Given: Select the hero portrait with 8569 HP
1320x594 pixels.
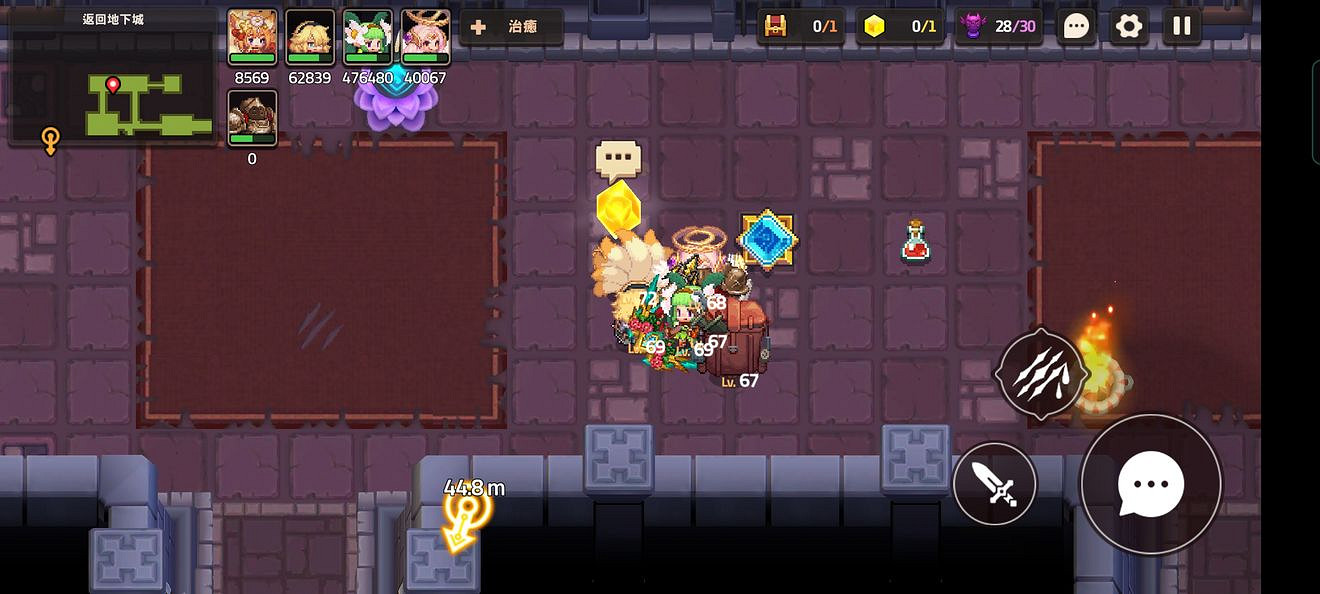Looking at the screenshot, I should click(x=252, y=37).
